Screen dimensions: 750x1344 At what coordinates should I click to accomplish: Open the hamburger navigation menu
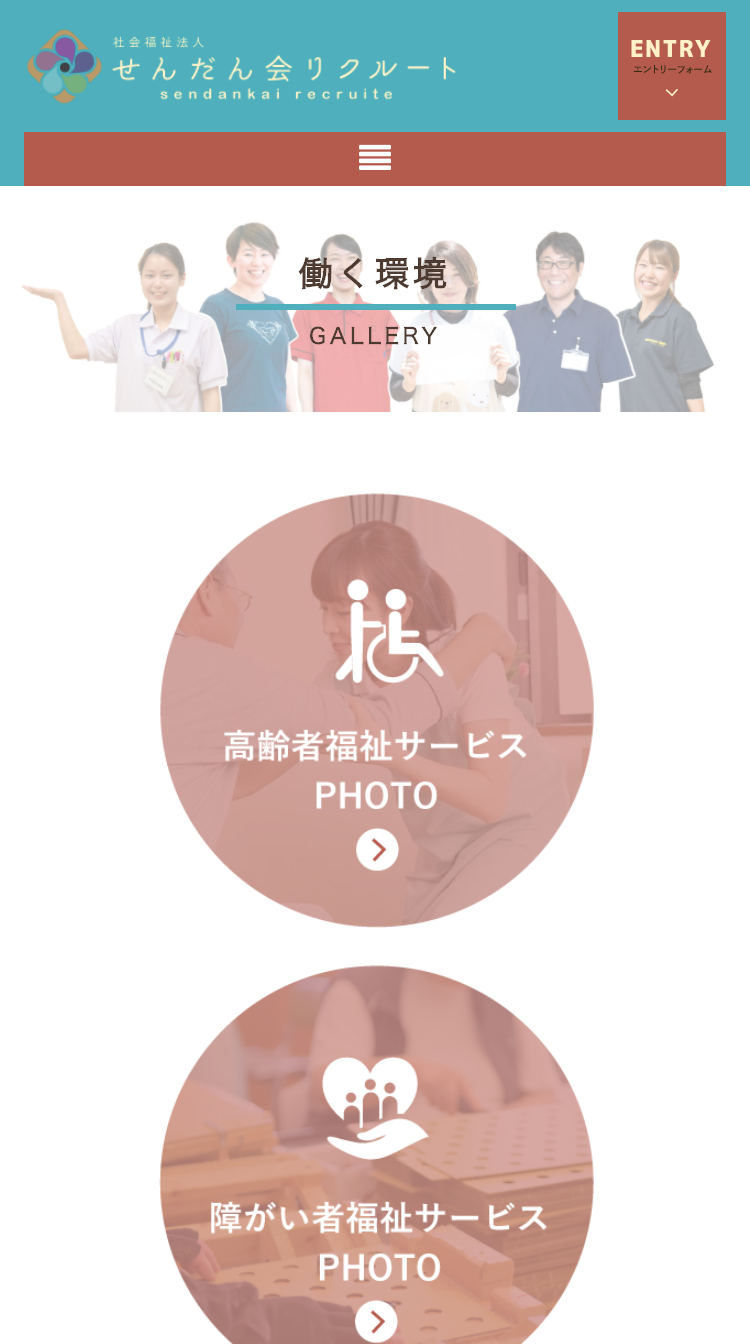pos(375,158)
